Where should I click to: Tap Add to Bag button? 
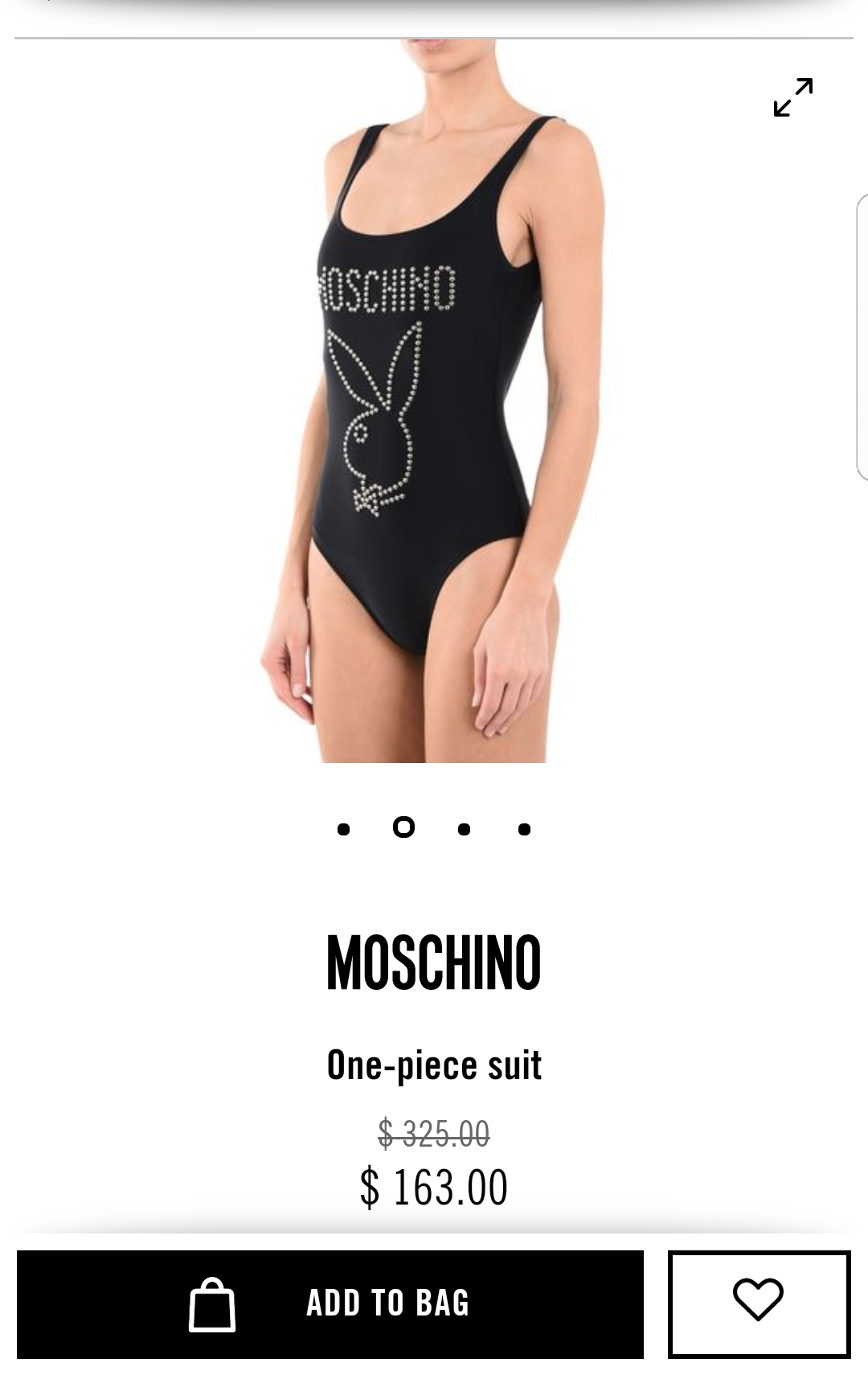330,1303
